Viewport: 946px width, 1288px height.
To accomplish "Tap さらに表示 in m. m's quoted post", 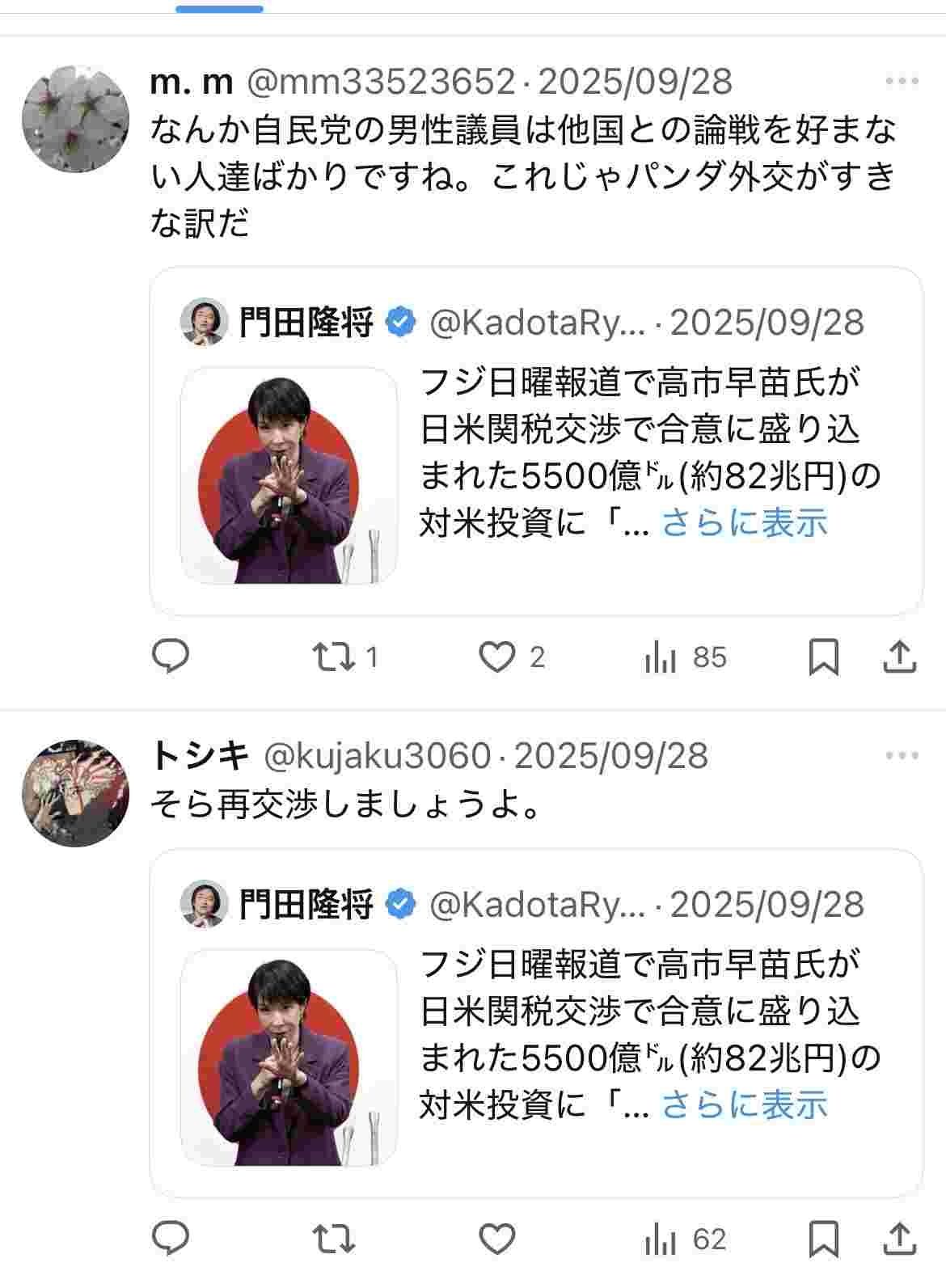I will coord(745,523).
